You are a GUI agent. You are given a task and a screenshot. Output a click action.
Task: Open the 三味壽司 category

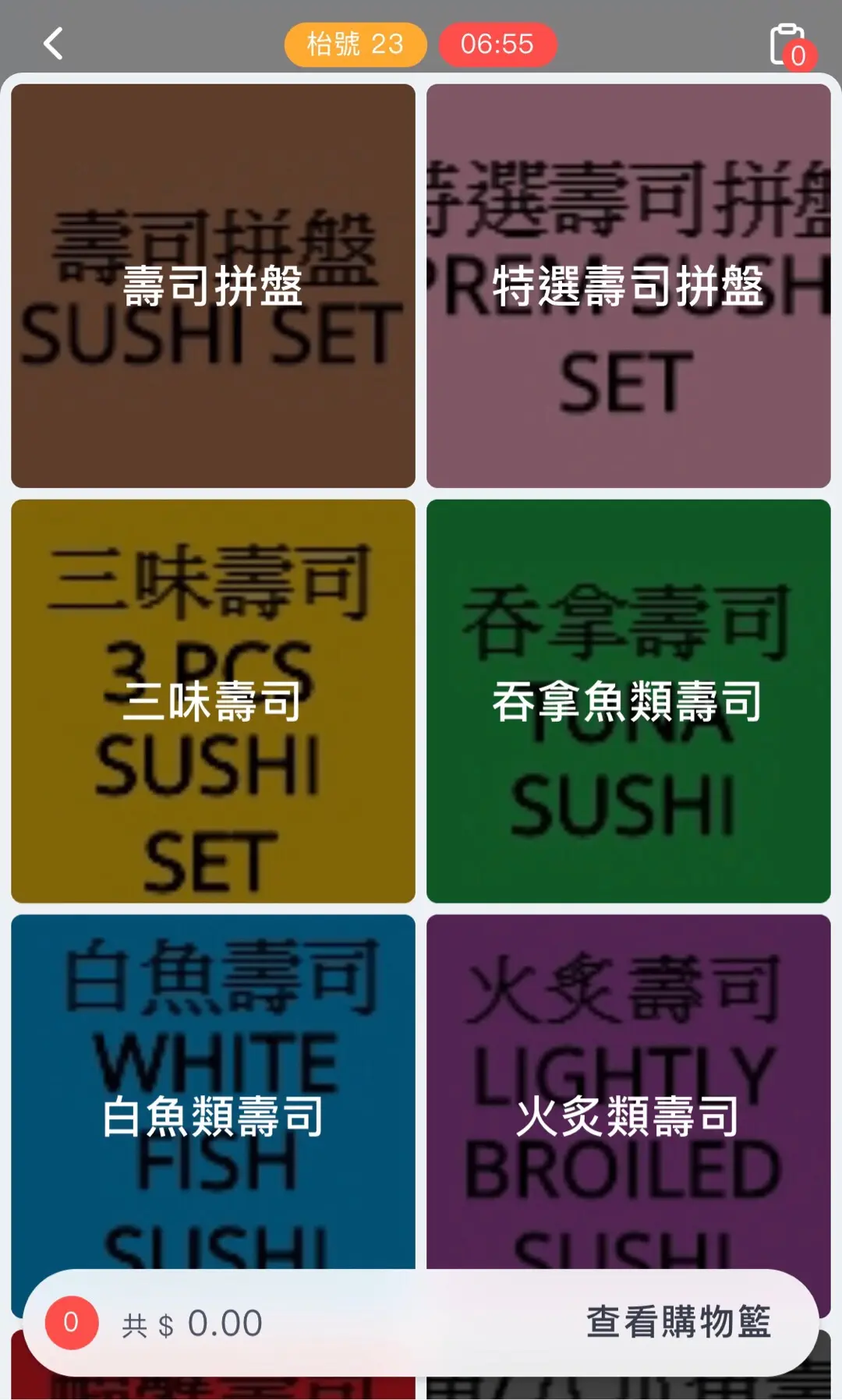click(213, 701)
